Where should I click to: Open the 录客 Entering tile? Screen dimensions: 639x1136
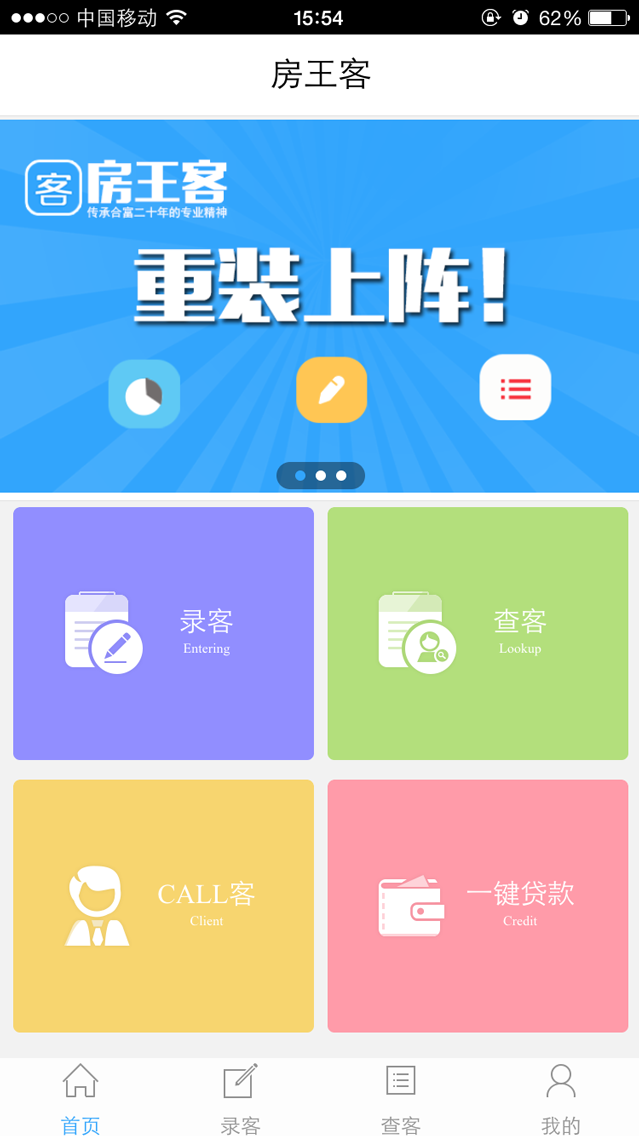coord(163,633)
